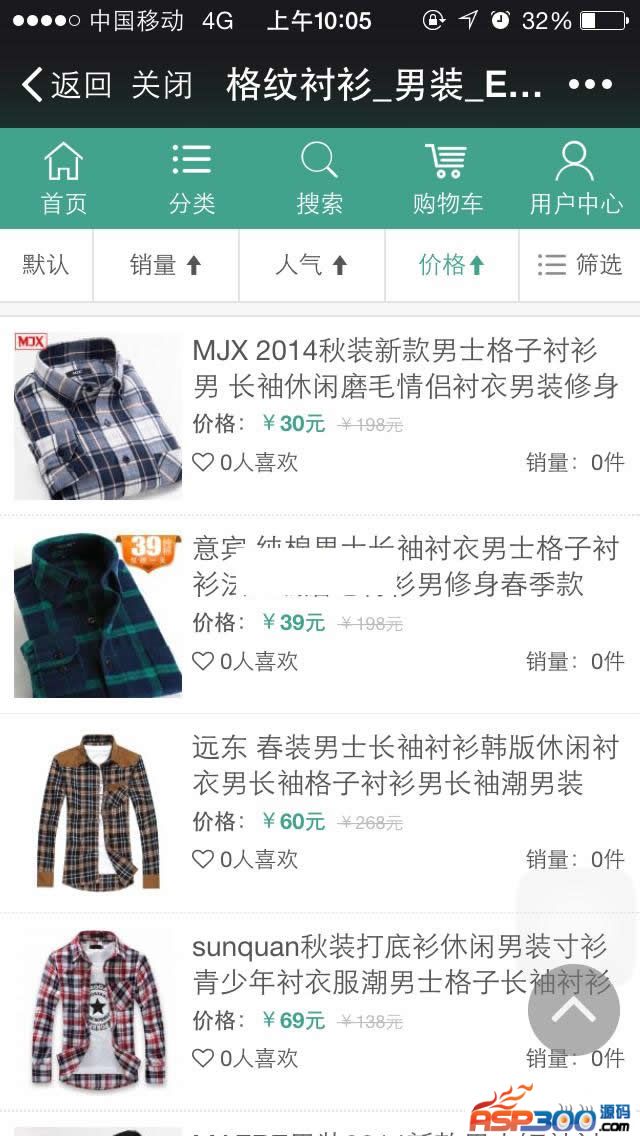Open the MJX 2014秋装 plaid shirt product
The width and height of the screenshot is (640, 1136).
click(x=405, y=367)
